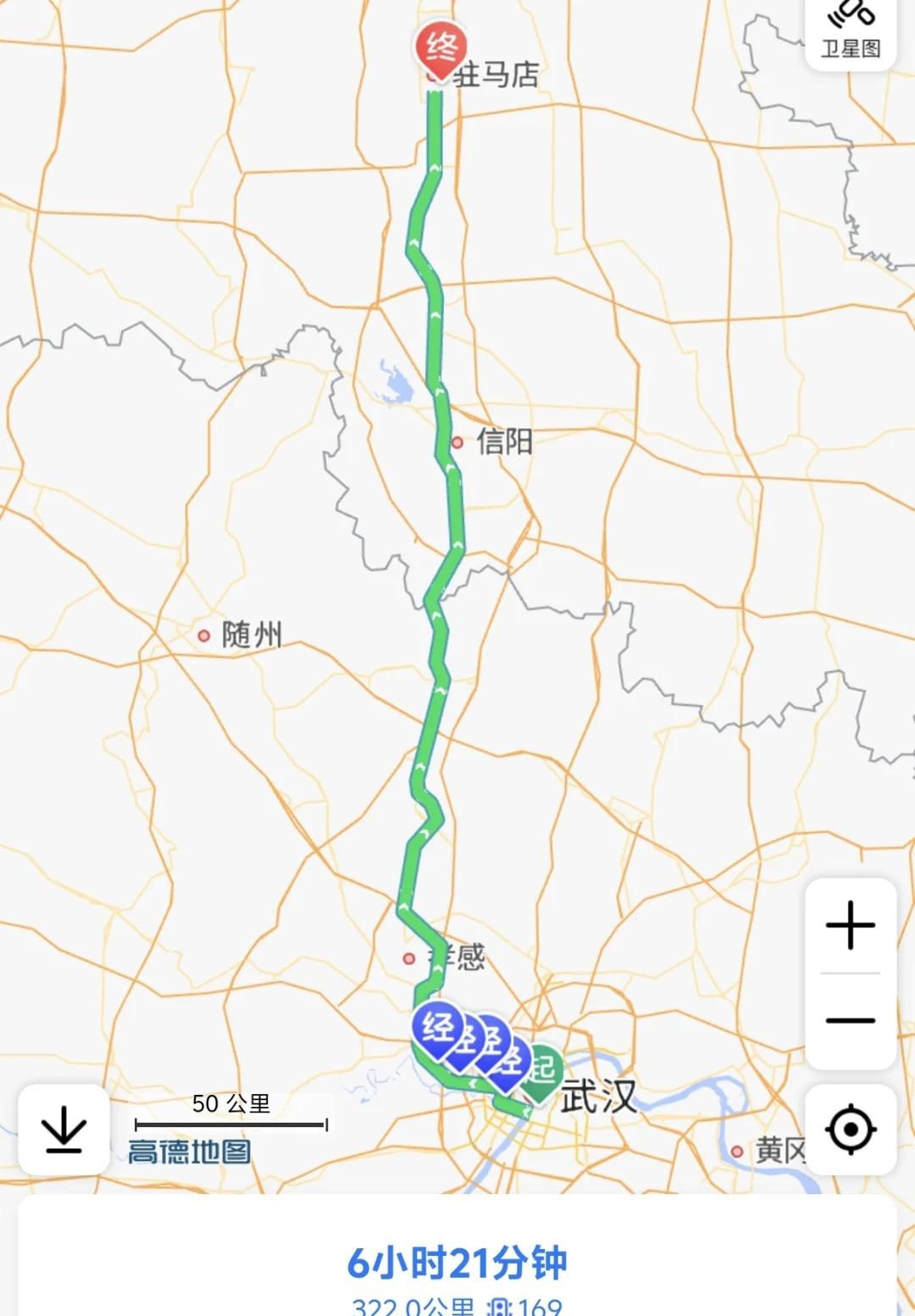
Task: Download the offline map
Action: coord(64,1130)
